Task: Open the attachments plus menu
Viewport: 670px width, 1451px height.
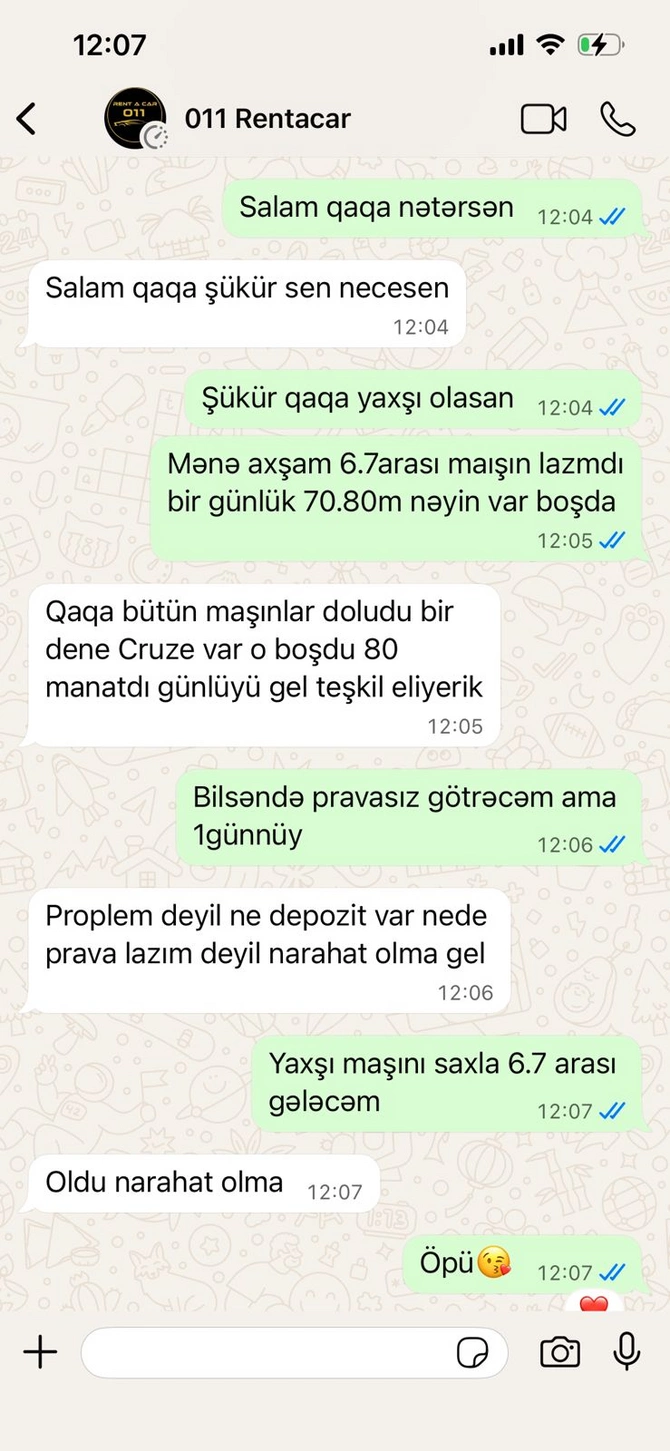Action: (40, 1353)
